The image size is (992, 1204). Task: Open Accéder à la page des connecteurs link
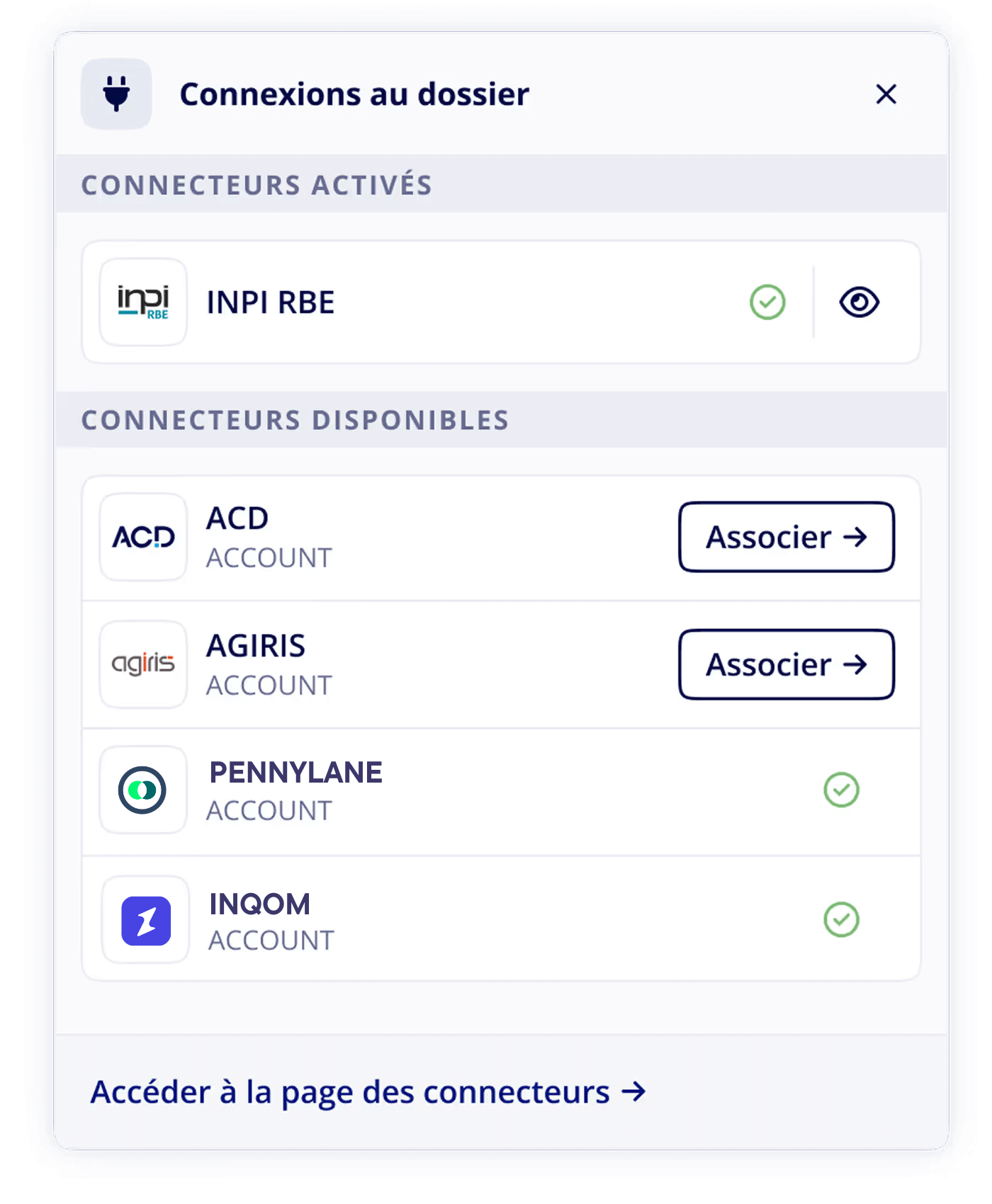(368, 1092)
